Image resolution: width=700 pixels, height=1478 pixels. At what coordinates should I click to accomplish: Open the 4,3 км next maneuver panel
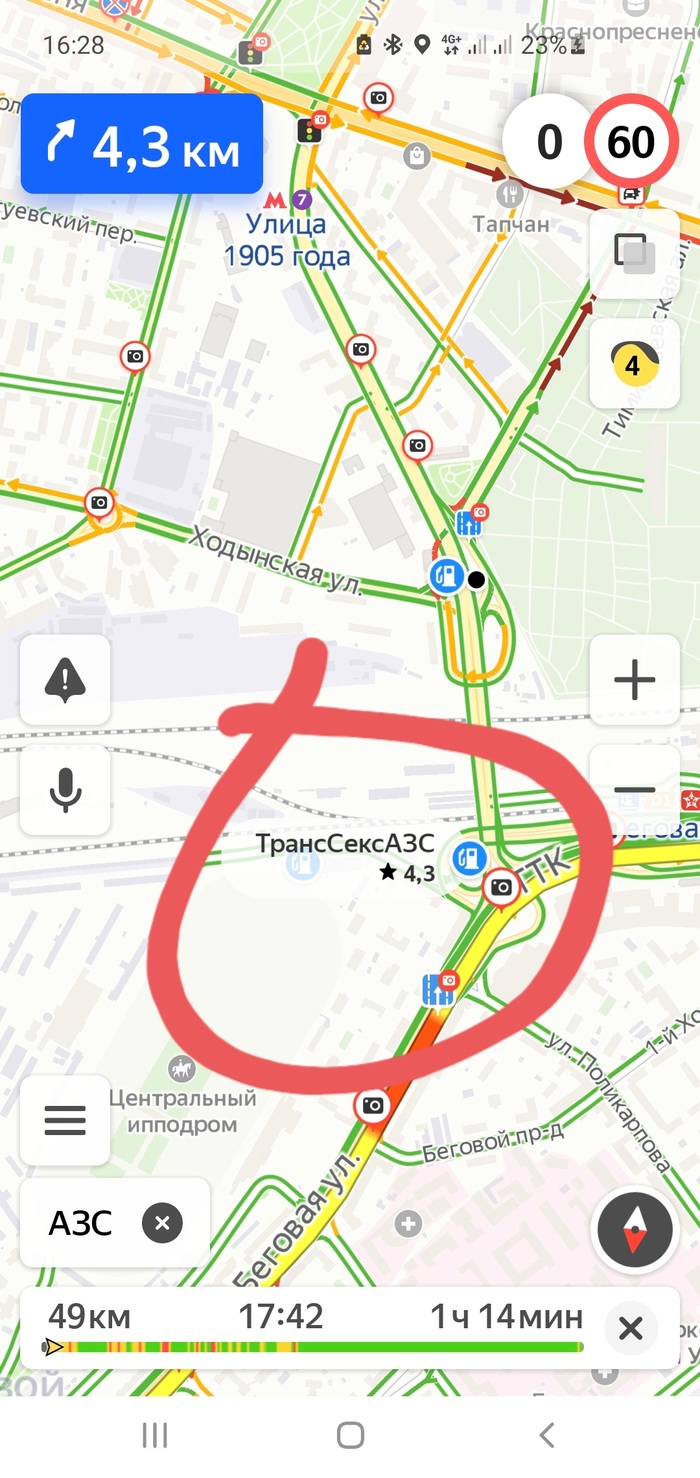142,144
